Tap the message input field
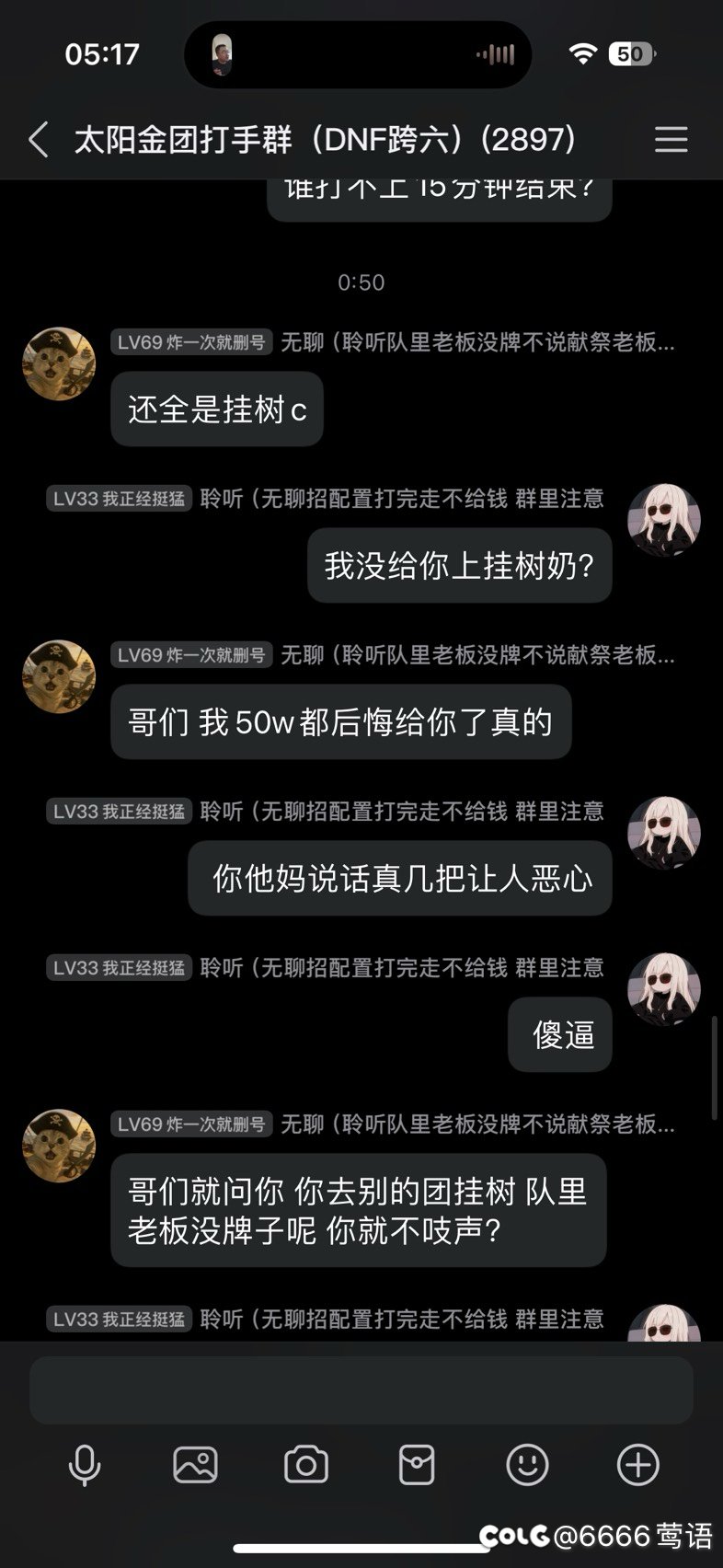This screenshot has width=723, height=1568. 361,1389
